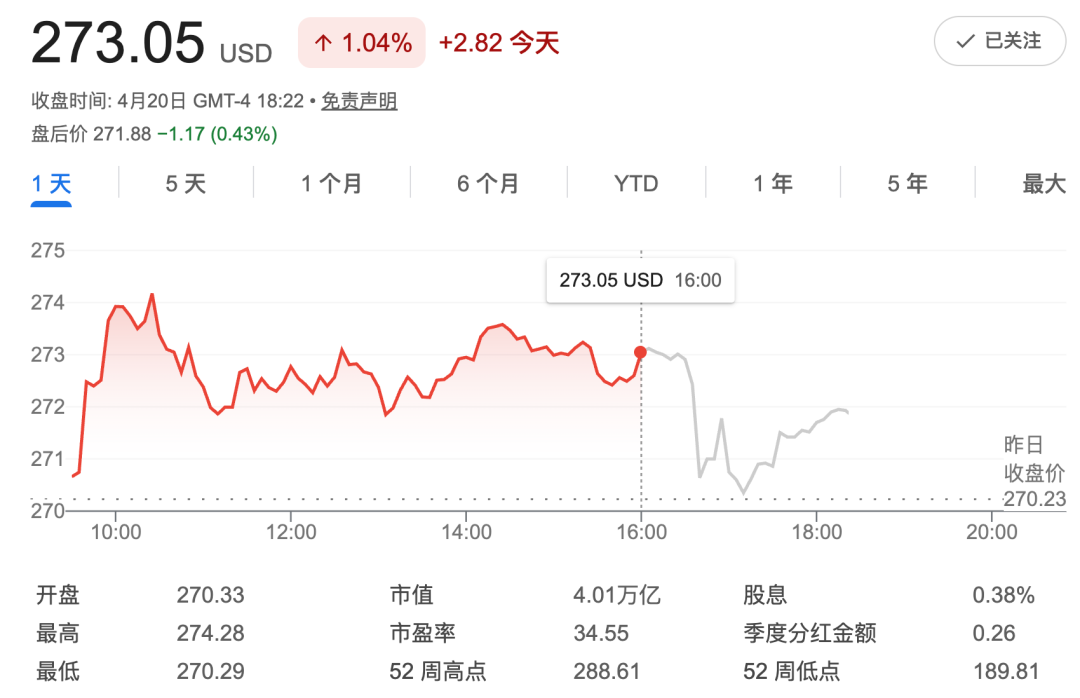Switch to the 5 天 range

[x=185, y=184]
